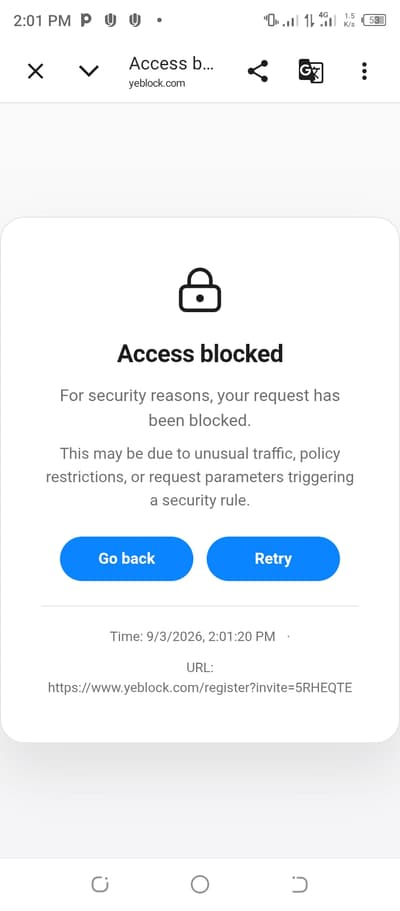400x911 pixels.
Task: Open the three-dot overflow menu
Action: click(x=364, y=71)
